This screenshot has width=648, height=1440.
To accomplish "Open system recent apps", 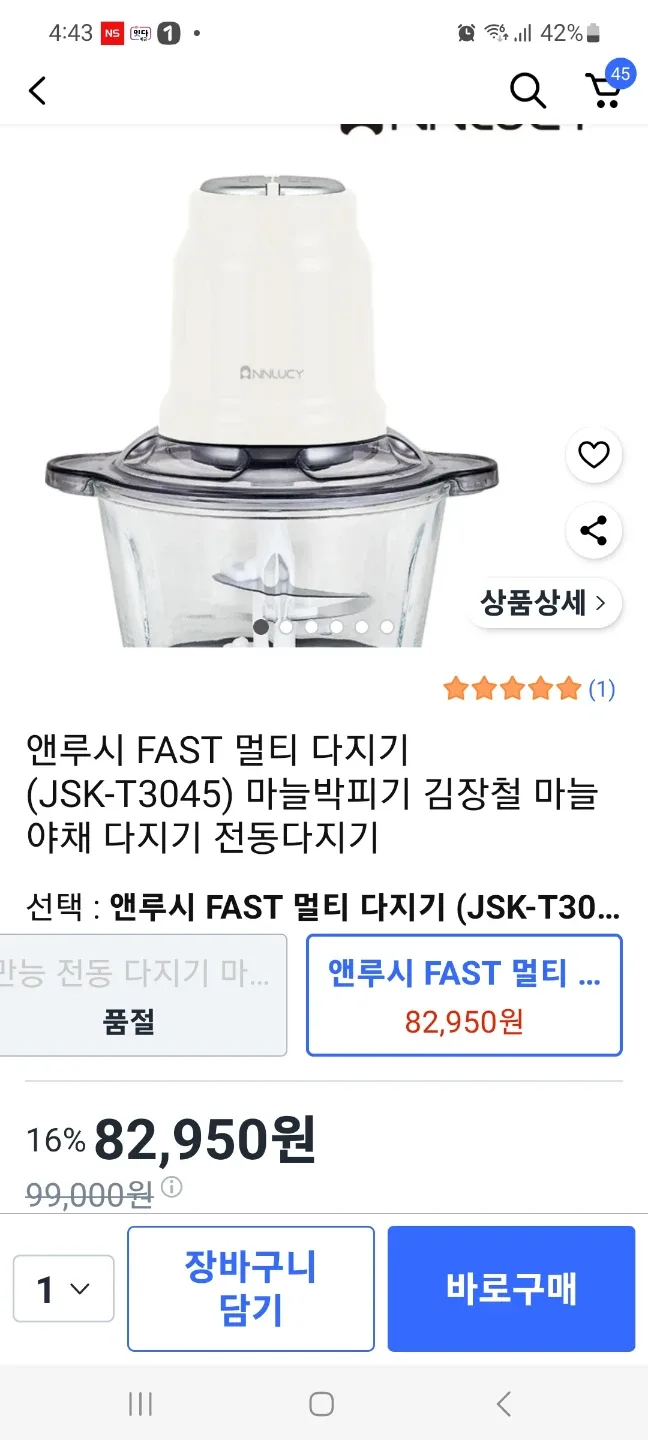I will (140, 1403).
